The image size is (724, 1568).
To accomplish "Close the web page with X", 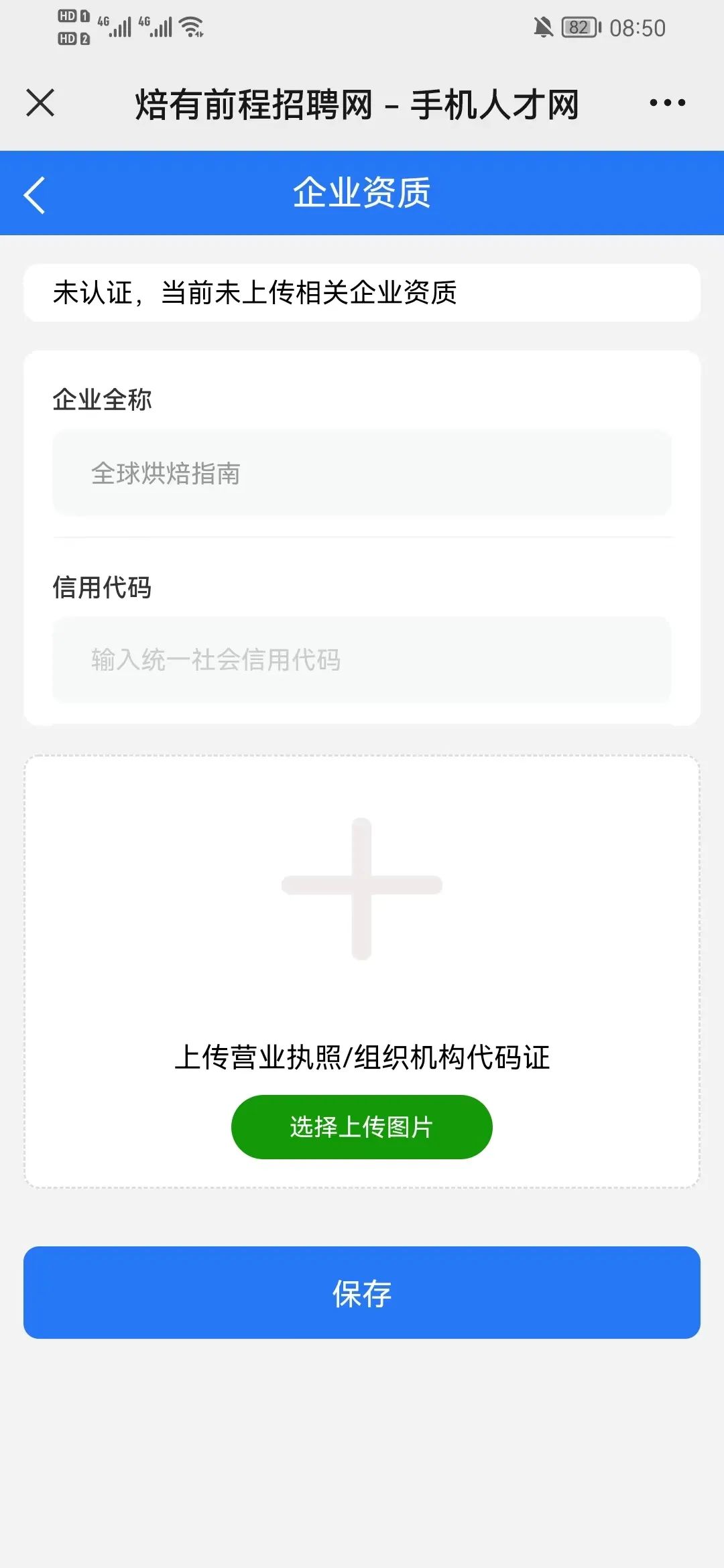I will (x=40, y=103).
